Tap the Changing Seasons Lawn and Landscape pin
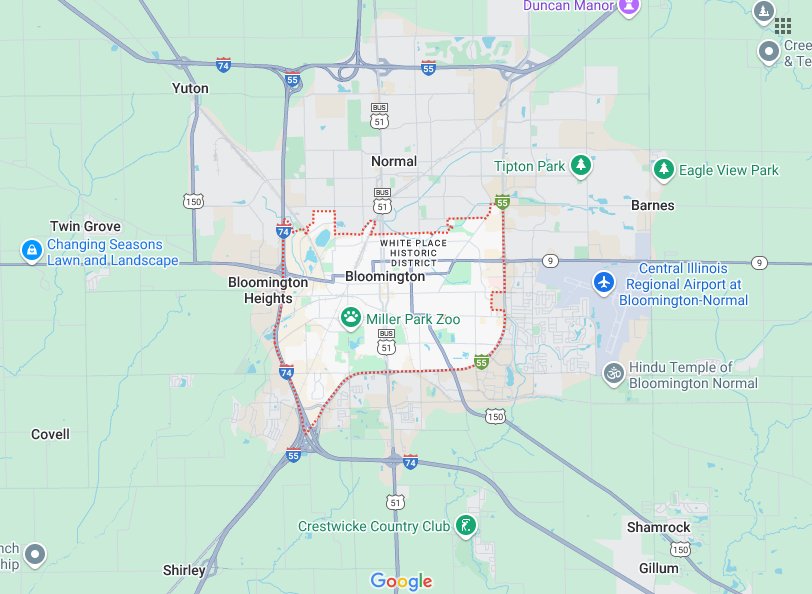 (32, 249)
